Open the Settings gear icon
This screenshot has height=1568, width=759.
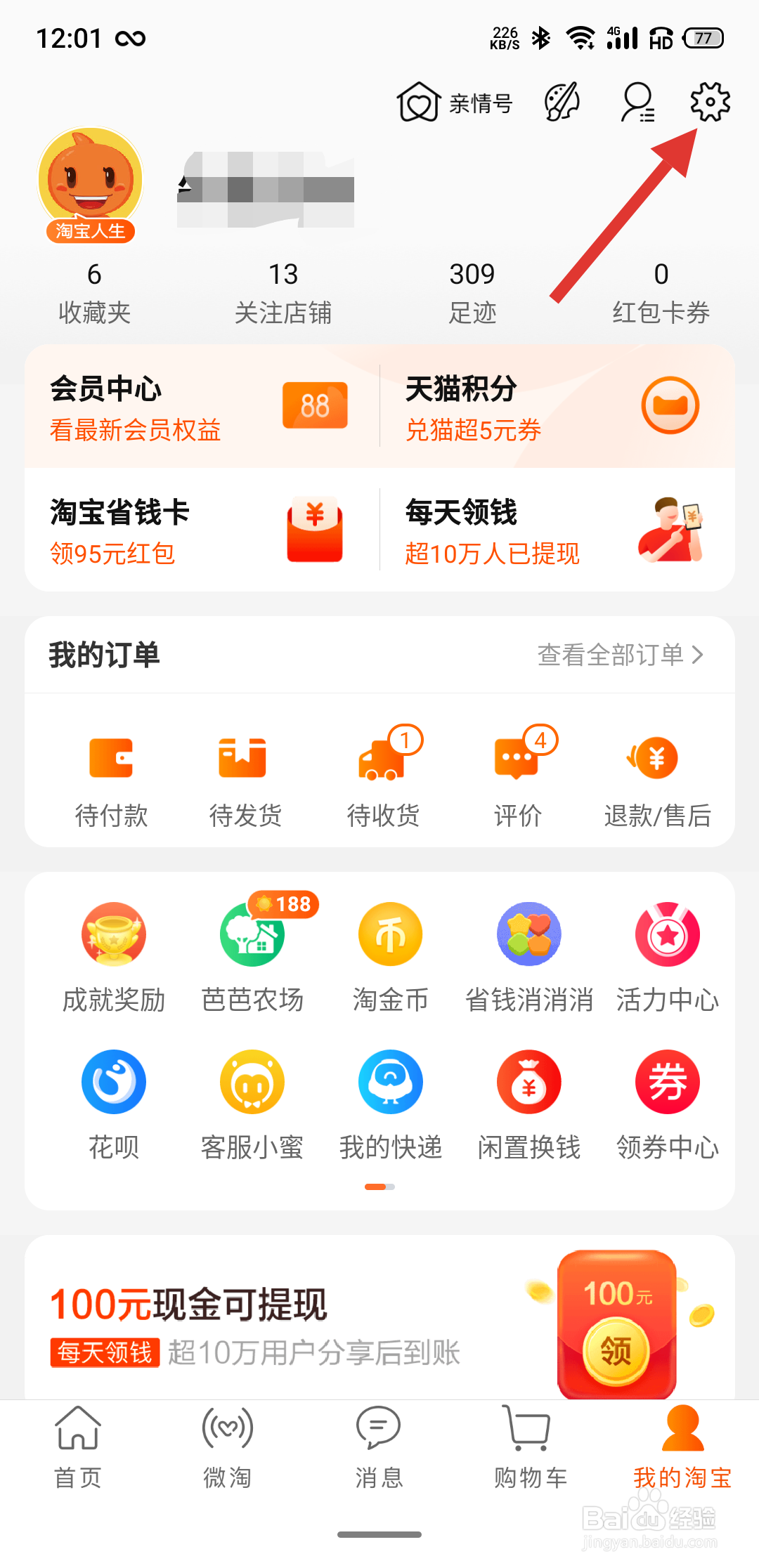tap(711, 103)
